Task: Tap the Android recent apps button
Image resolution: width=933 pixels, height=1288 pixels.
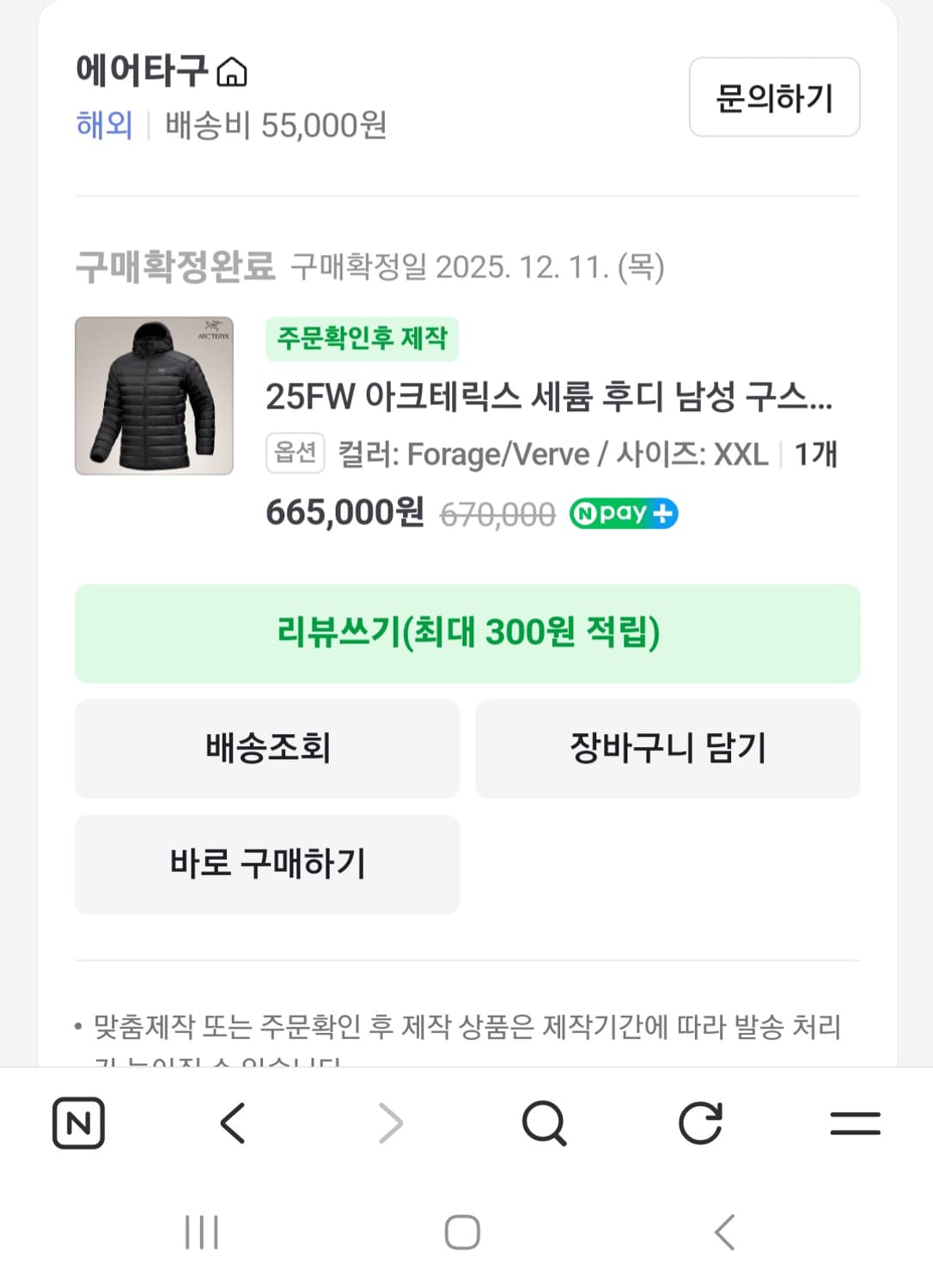Action: coord(203,1231)
